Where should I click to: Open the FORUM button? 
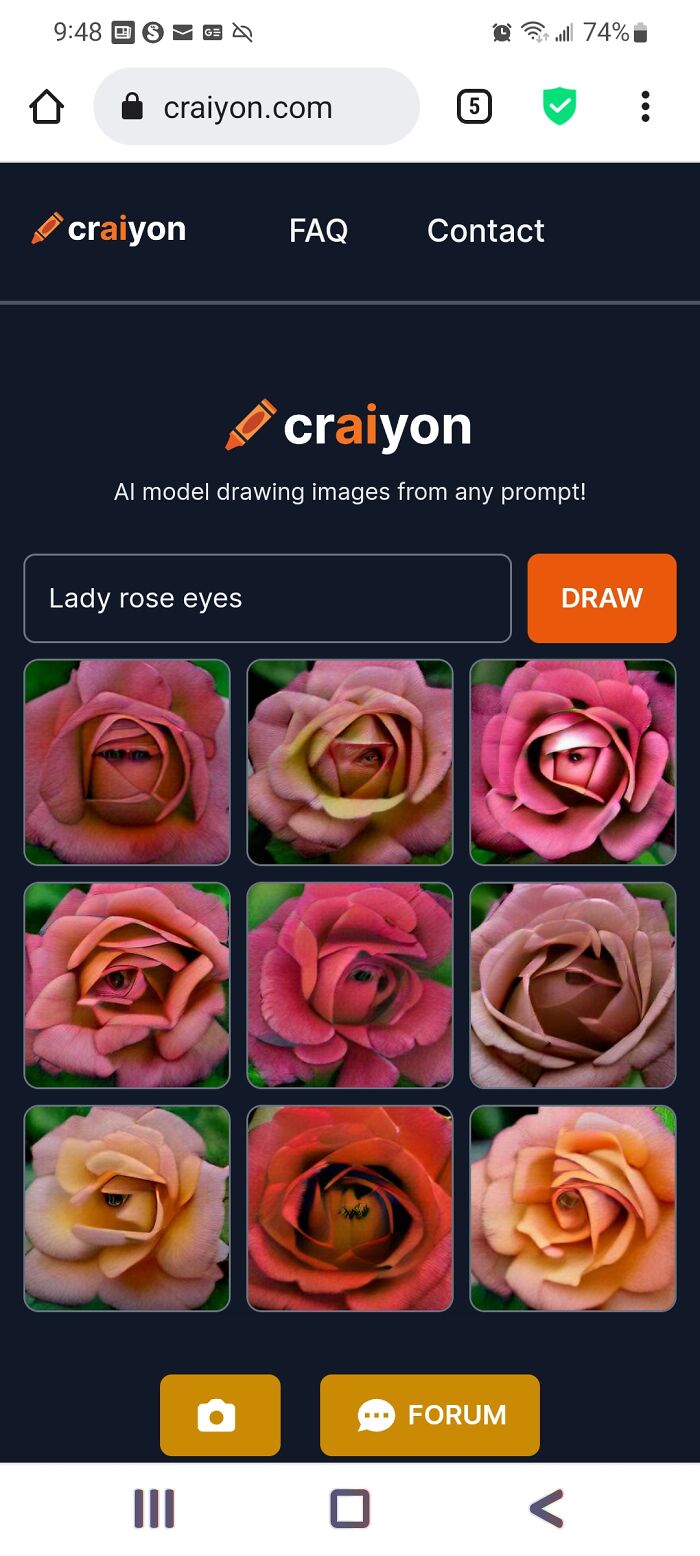click(430, 1415)
